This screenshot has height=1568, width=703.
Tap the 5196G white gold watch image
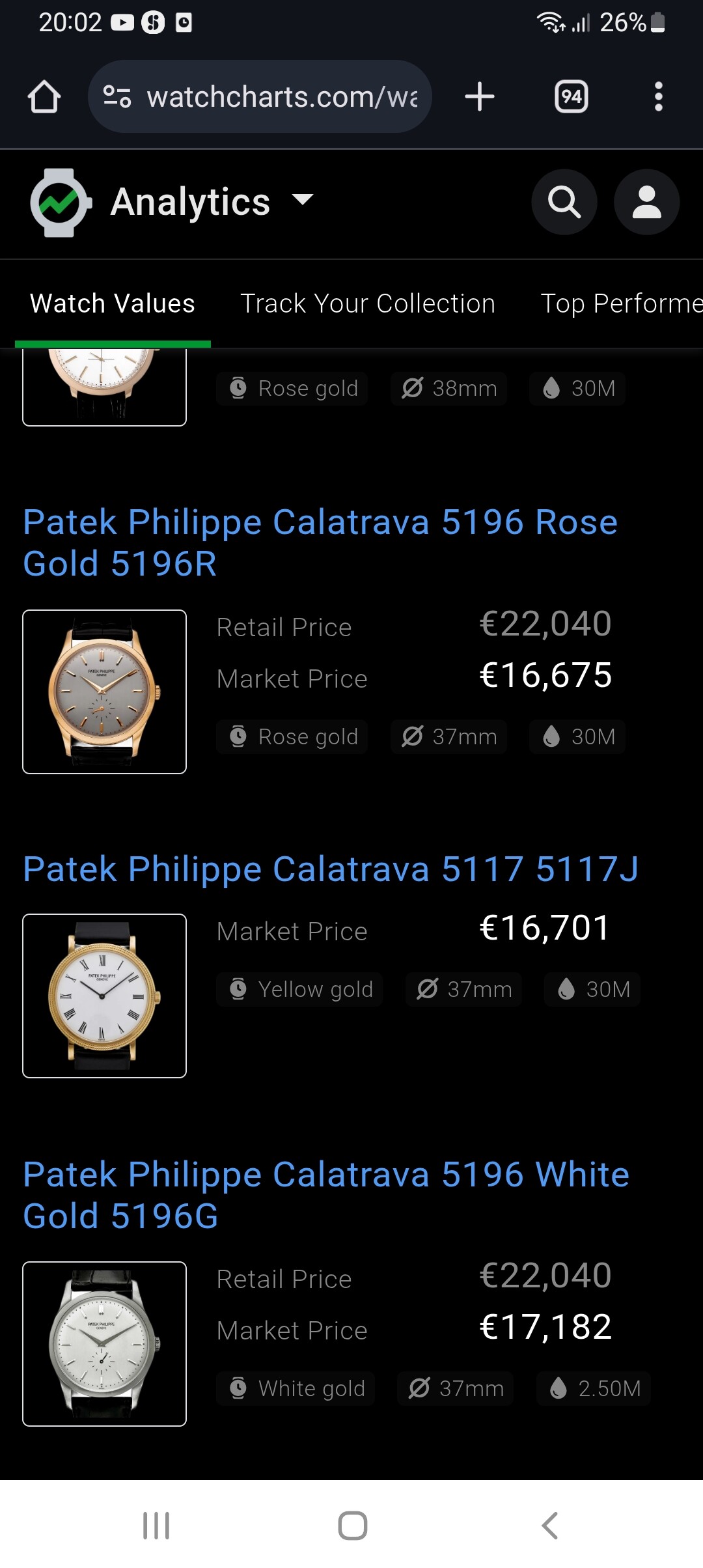coord(104,1344)
